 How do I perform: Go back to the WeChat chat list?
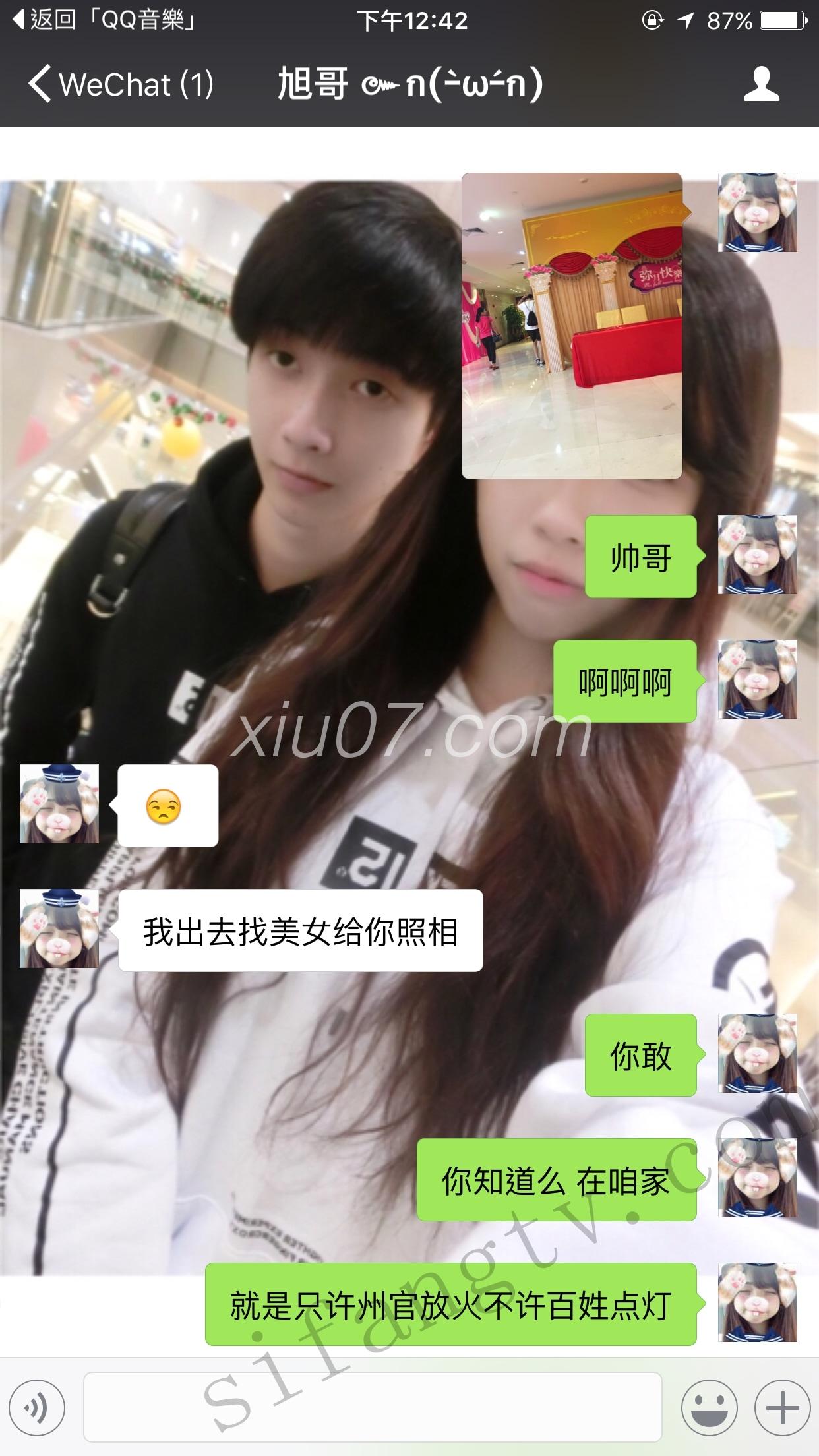120,84
